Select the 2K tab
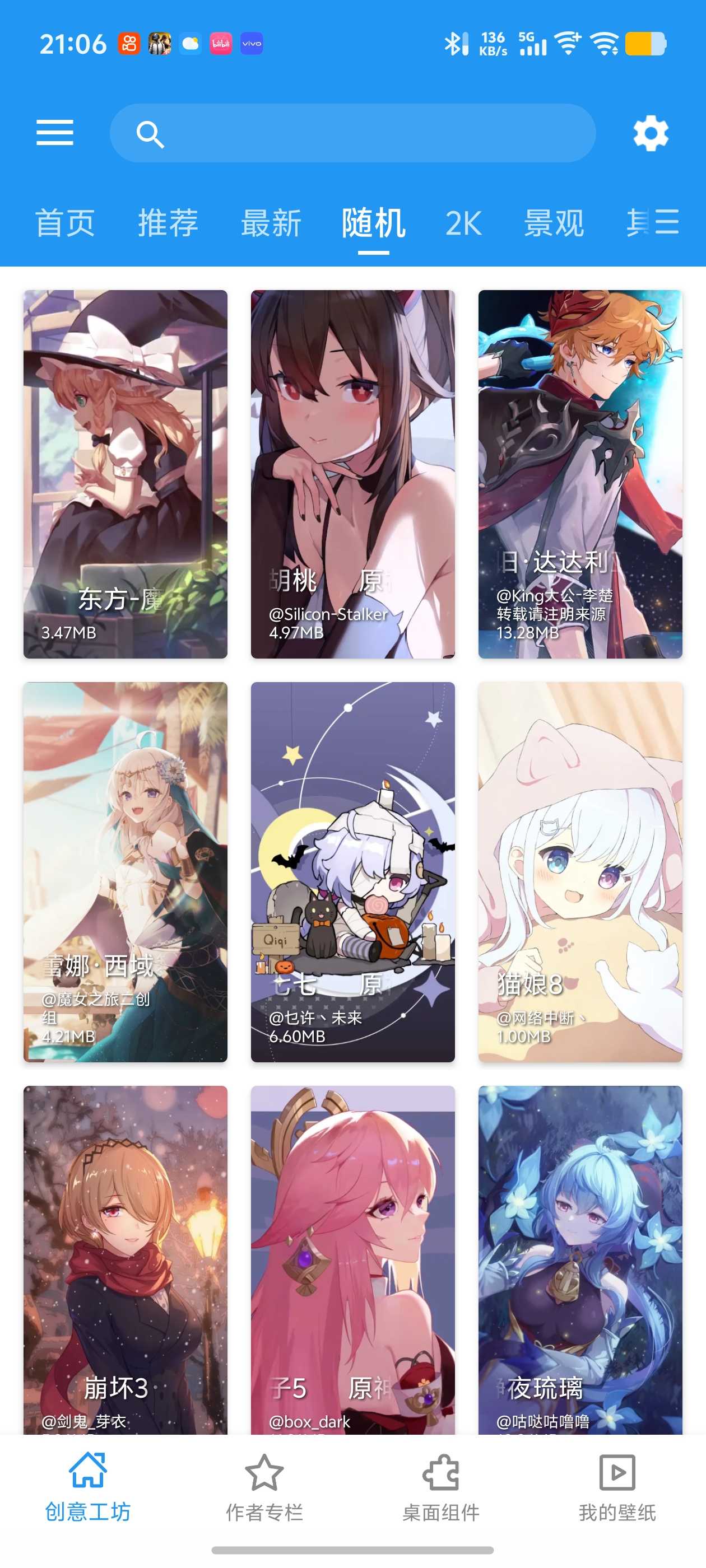 [463, 223]
